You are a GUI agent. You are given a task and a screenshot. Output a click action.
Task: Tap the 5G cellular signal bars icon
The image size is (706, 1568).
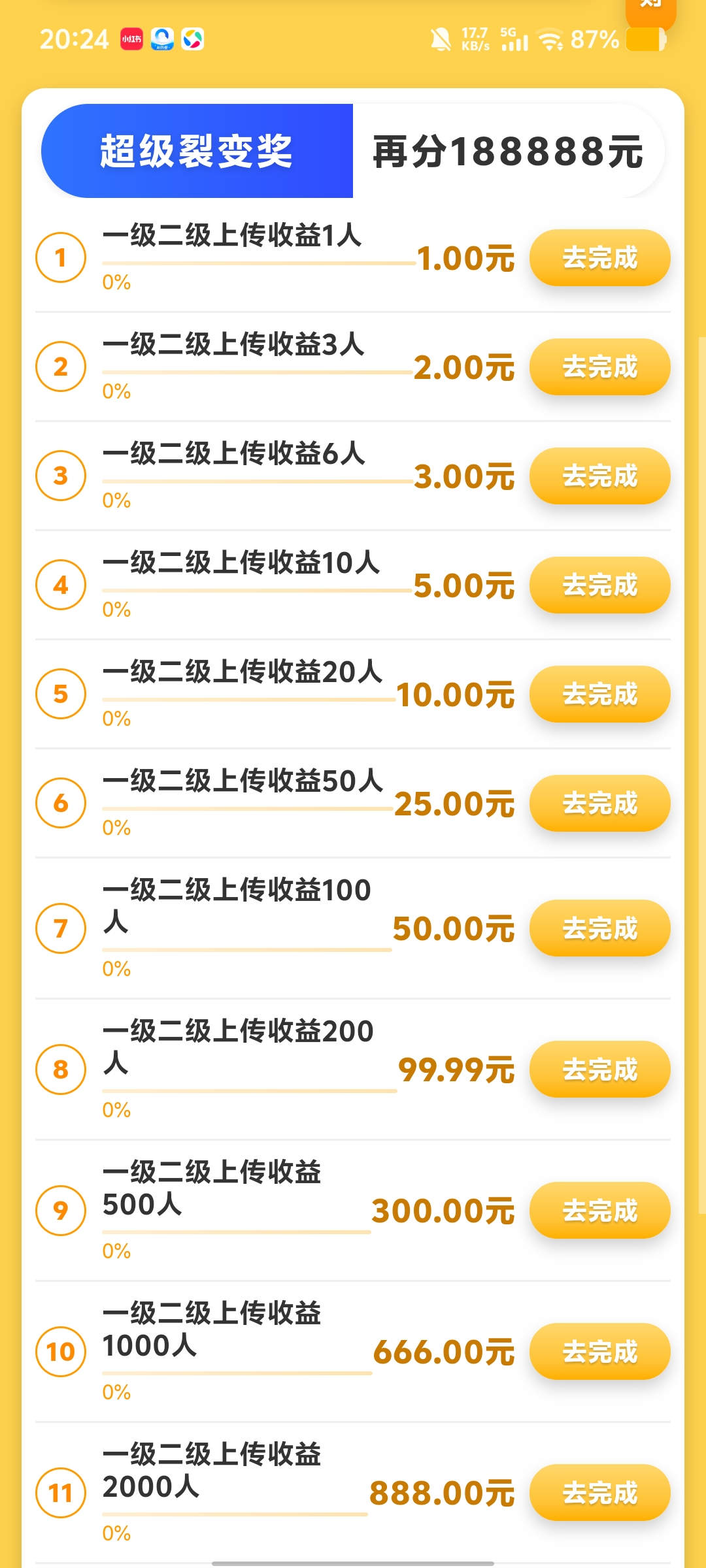click(x=515, y=41)
